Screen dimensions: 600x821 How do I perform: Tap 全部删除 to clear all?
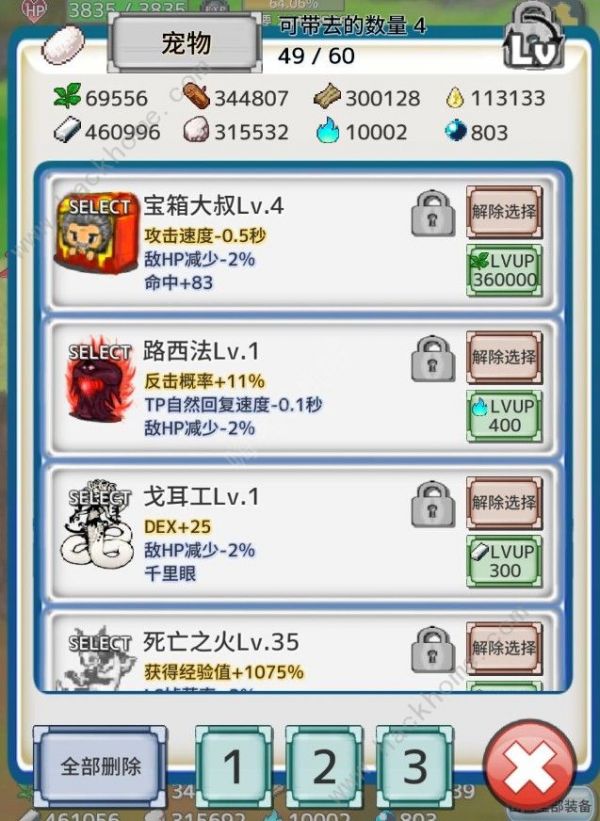click(101, 767)
